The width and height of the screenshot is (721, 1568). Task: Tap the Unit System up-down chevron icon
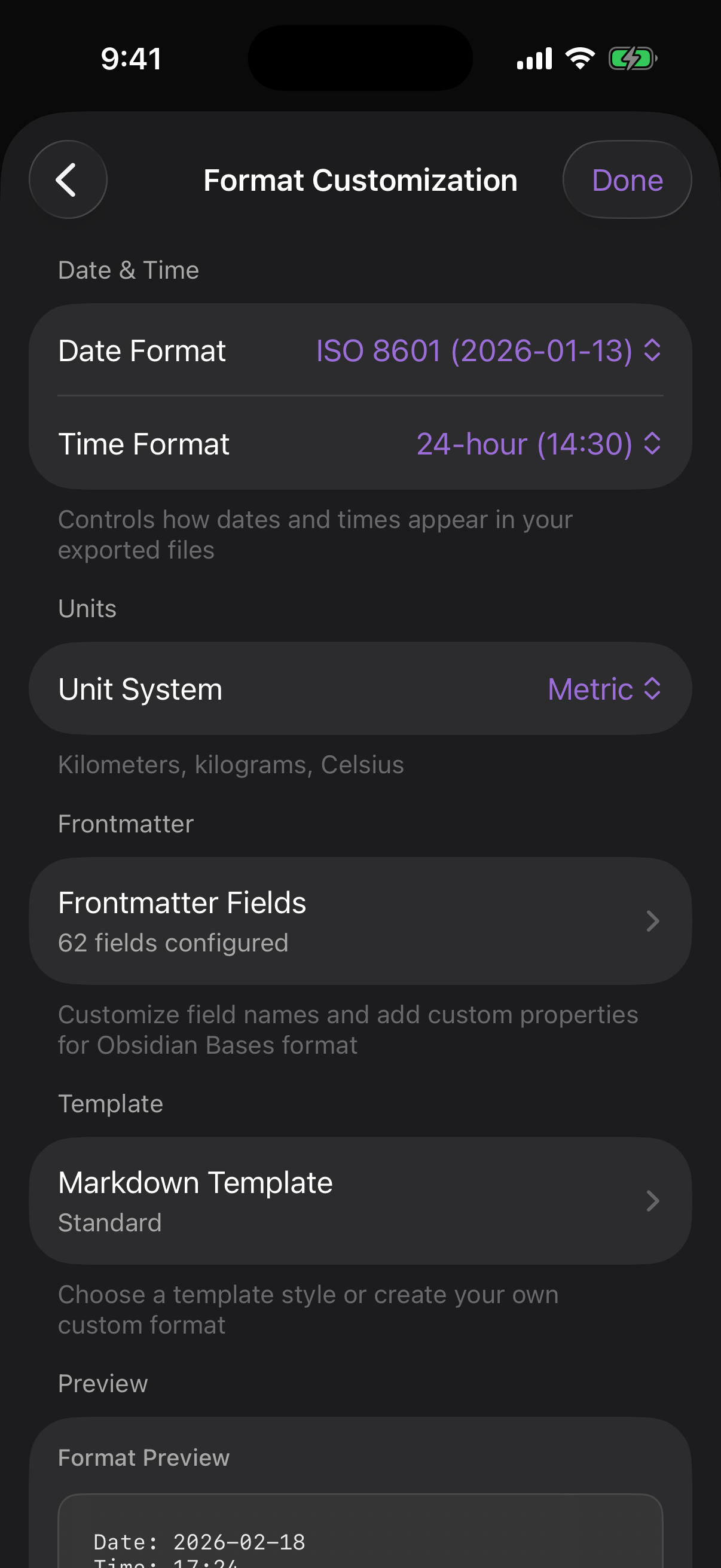[652, 688]
